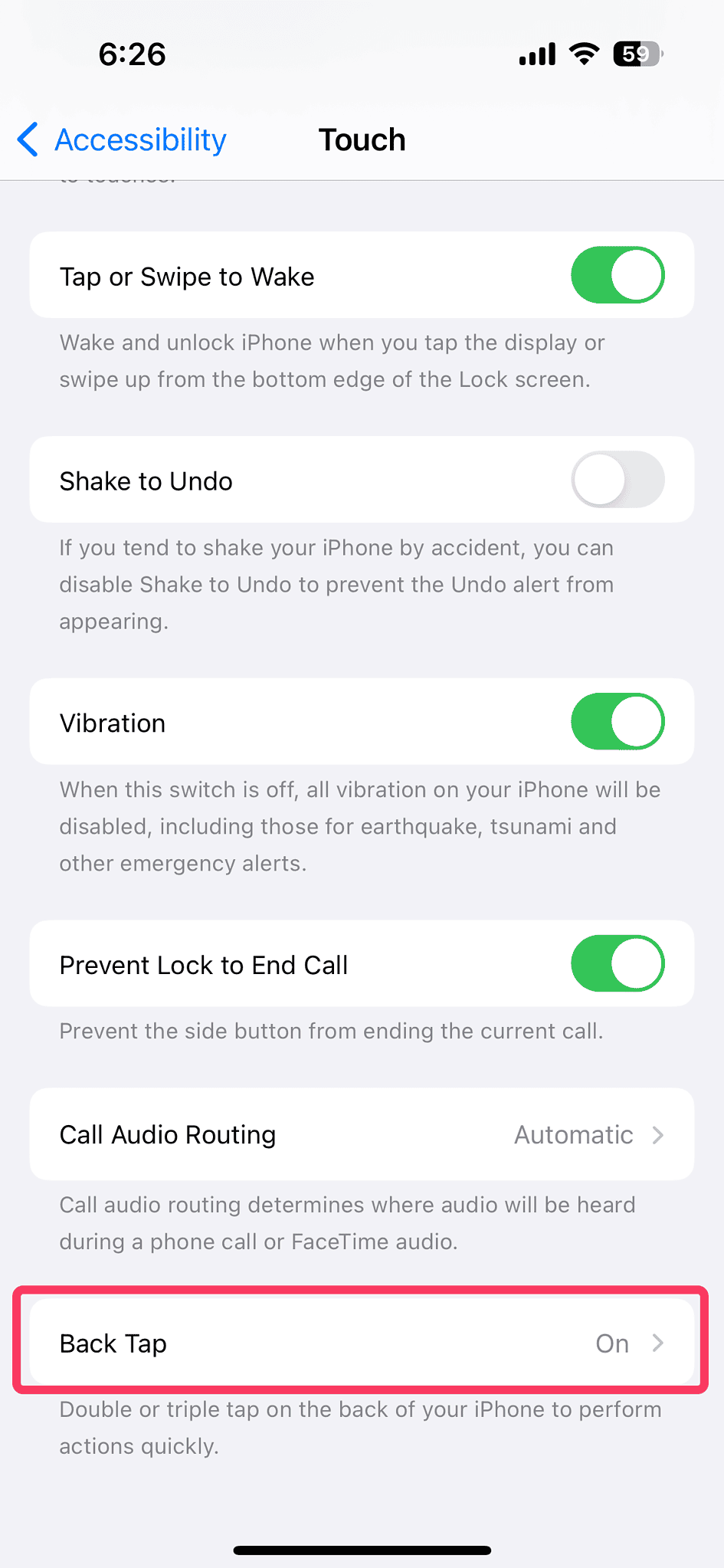Tap the On status label for Back Tap
Screen dimensions: 724x1568
tap(611, 1343)
